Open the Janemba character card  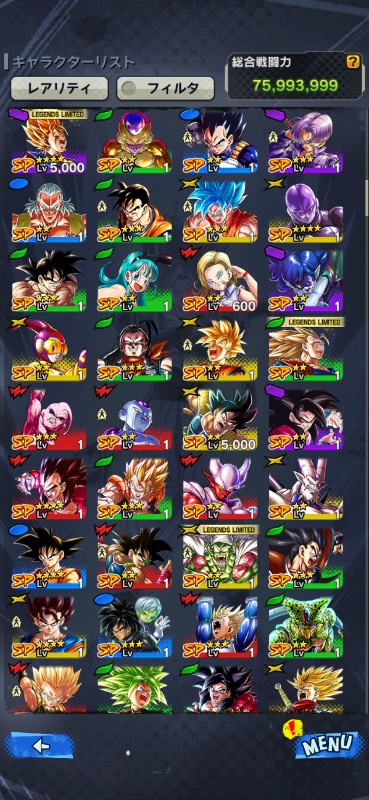coord(220,489)
